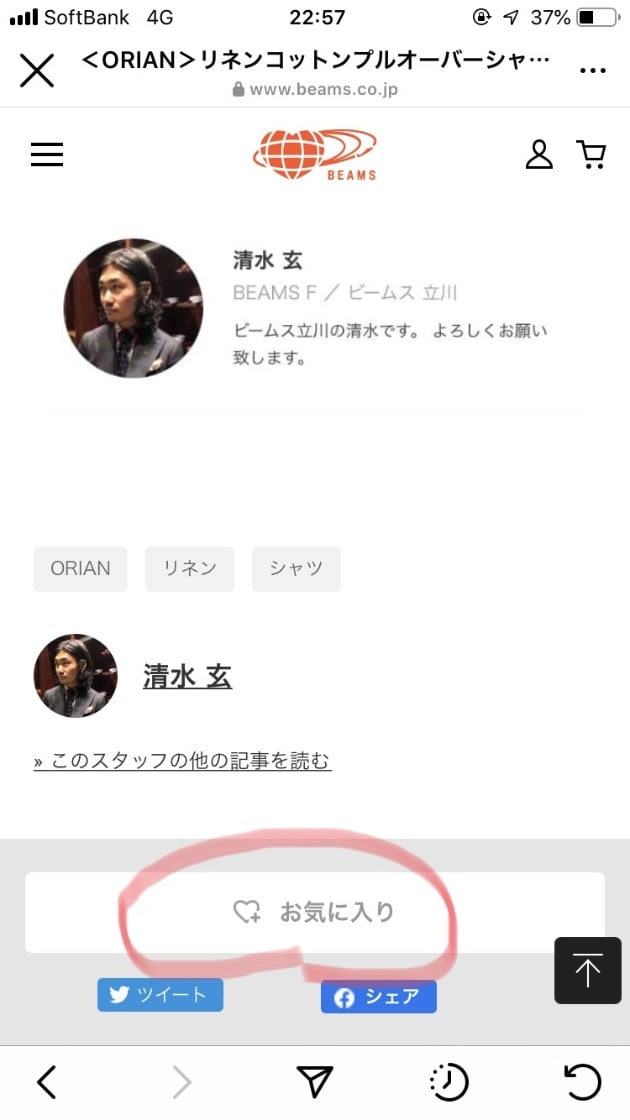630x1120 pixels.
Task: Open staff profile link 清水 玄
Action: tap(187, 676)
